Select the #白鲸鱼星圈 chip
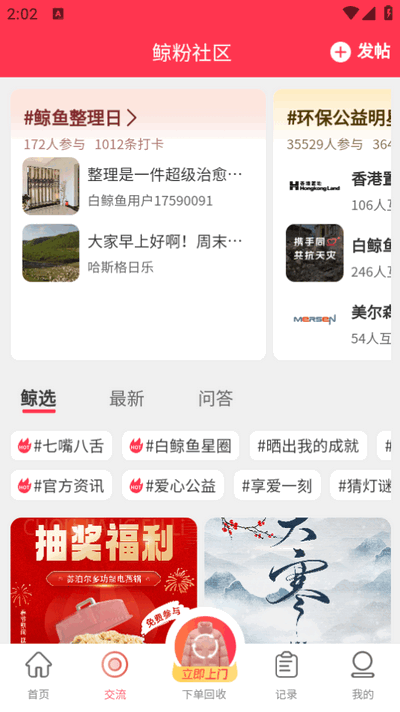Image resolution: width=400 pixels, height=712 pixels. (181, 446)
